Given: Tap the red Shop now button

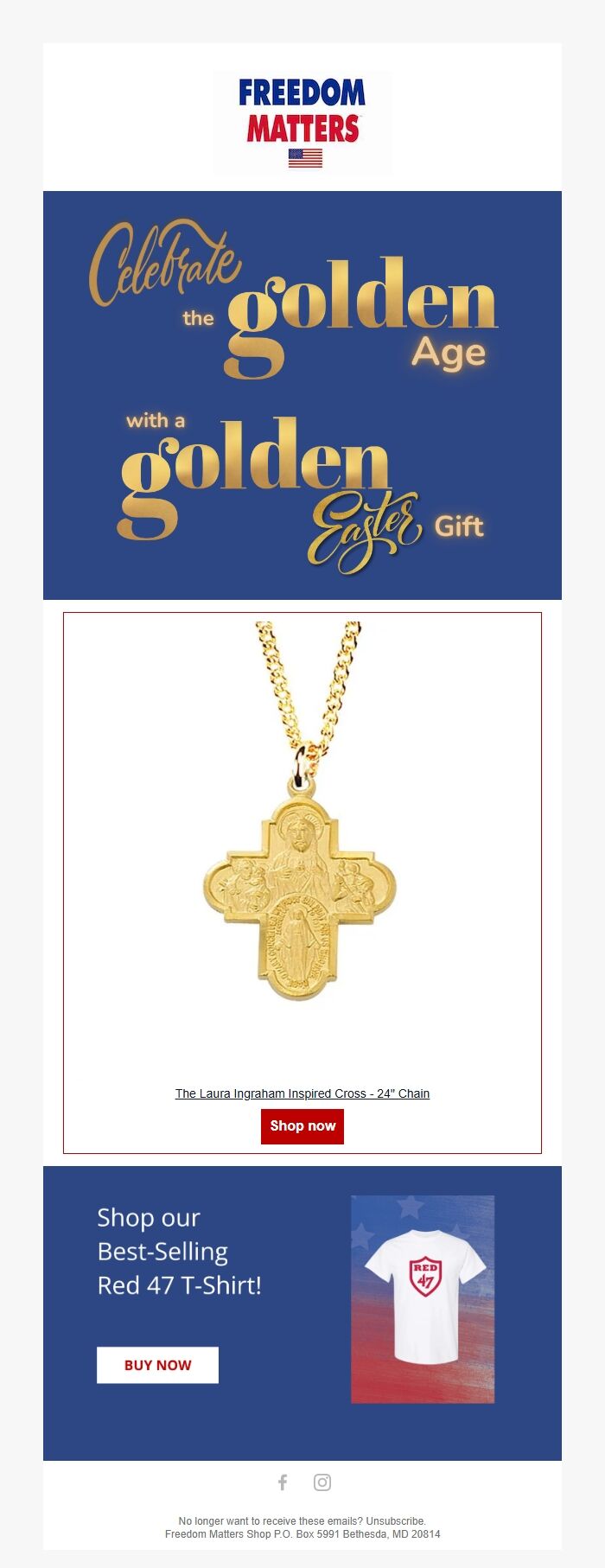Looking at the screenshot, I should pos(302,1126).
